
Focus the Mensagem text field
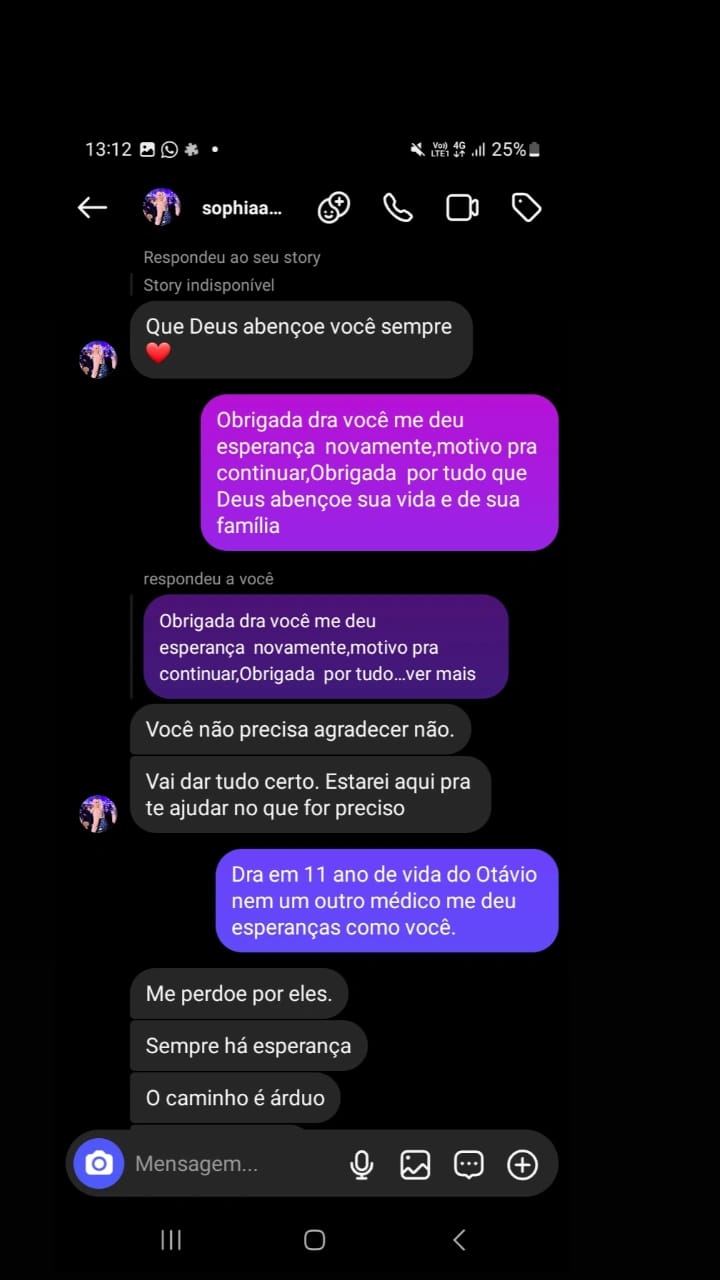click(230, 1164)
